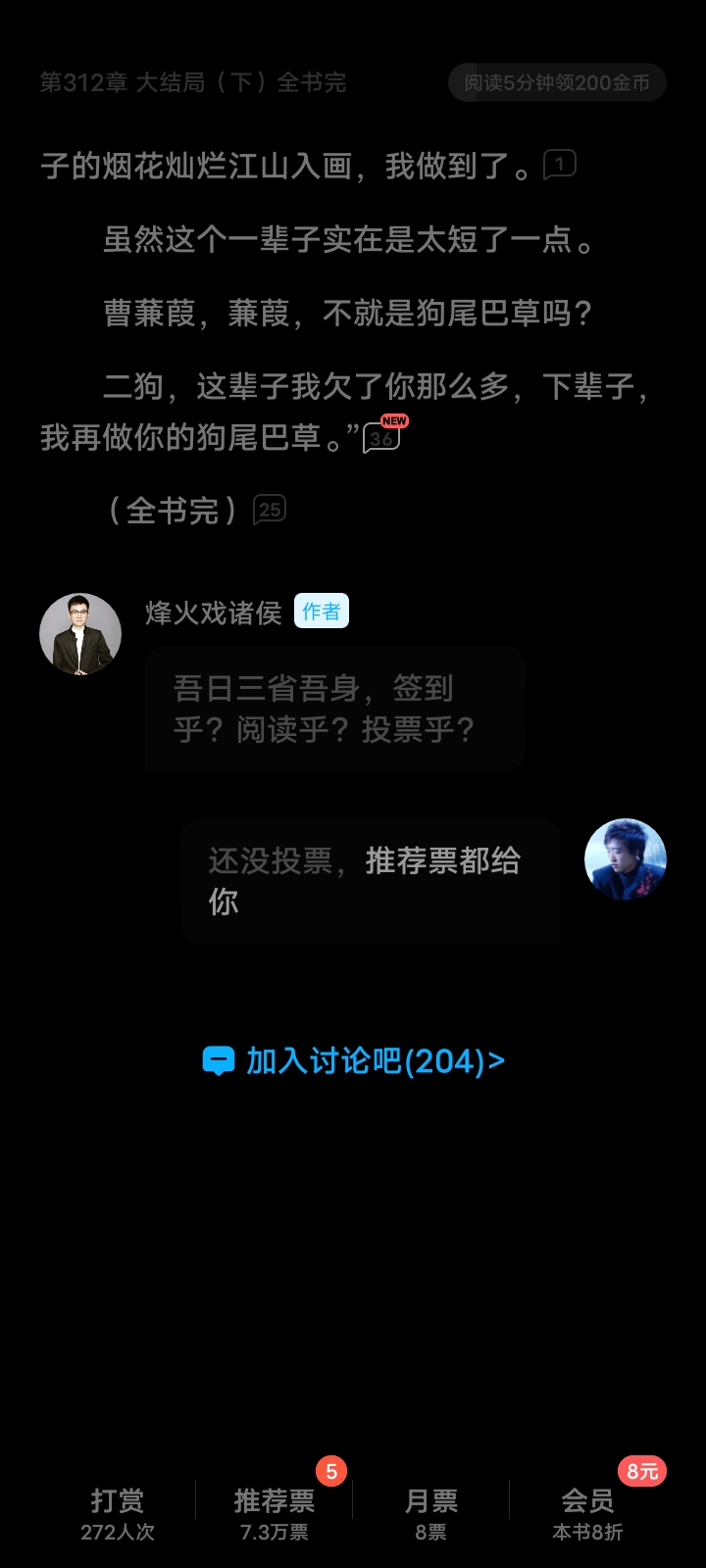706x1568 pixels.
Task: Open the NEW comment bubble showing 36
Action: tap(382, 435)
